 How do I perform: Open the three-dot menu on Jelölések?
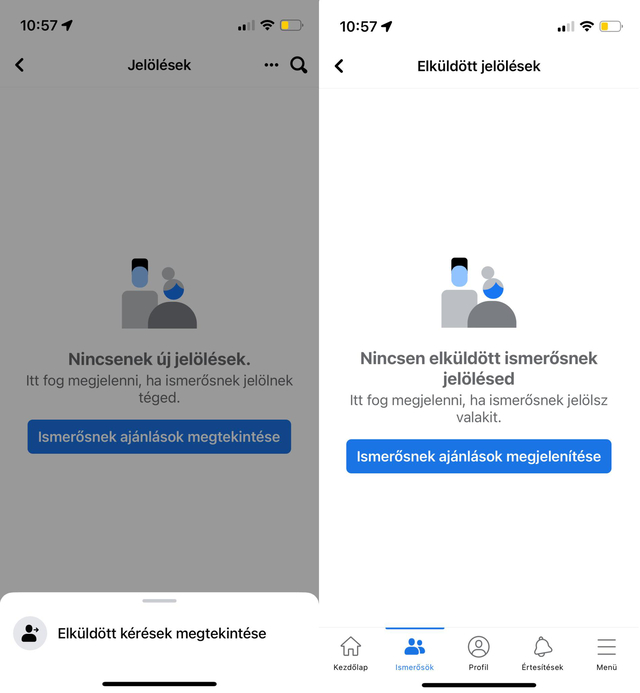pos(272,65)
